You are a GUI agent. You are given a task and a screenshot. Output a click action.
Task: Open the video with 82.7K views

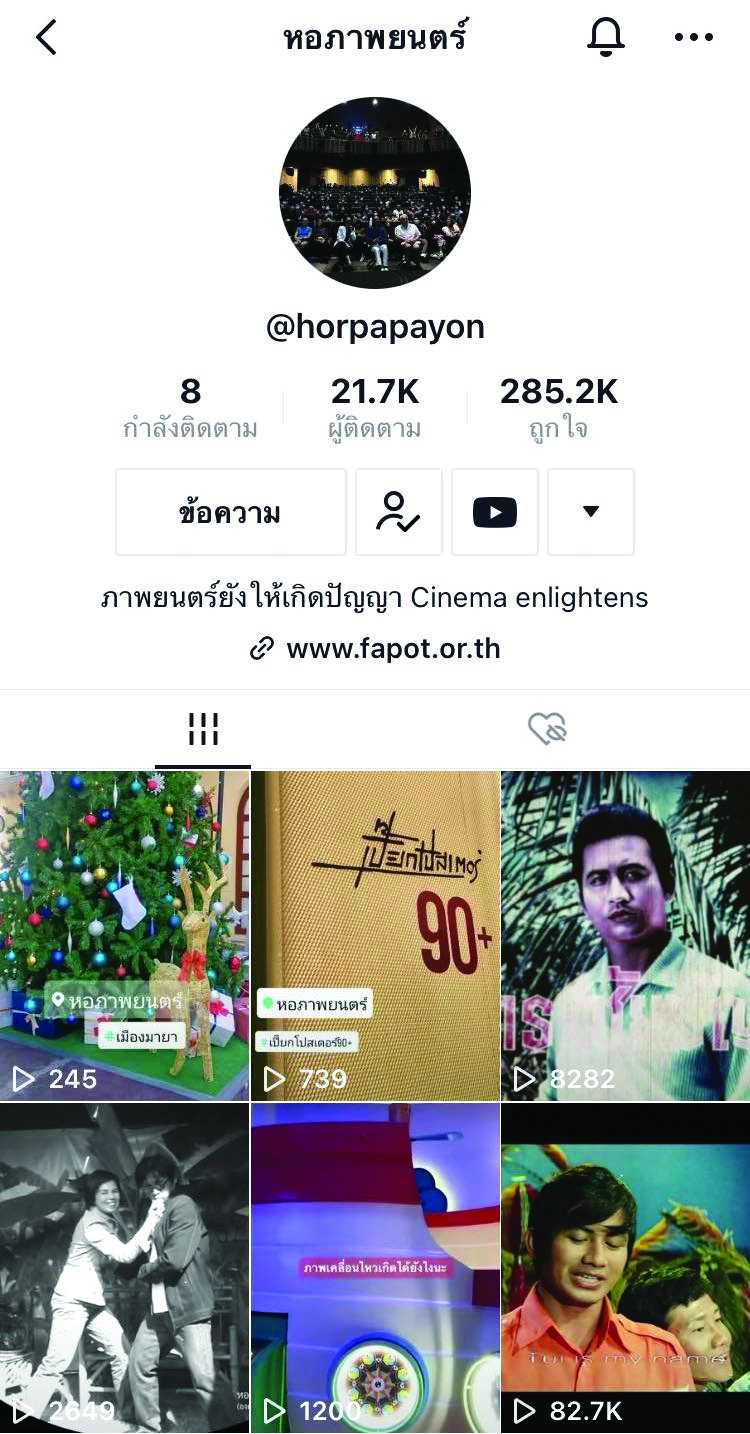coord(626,1268)
